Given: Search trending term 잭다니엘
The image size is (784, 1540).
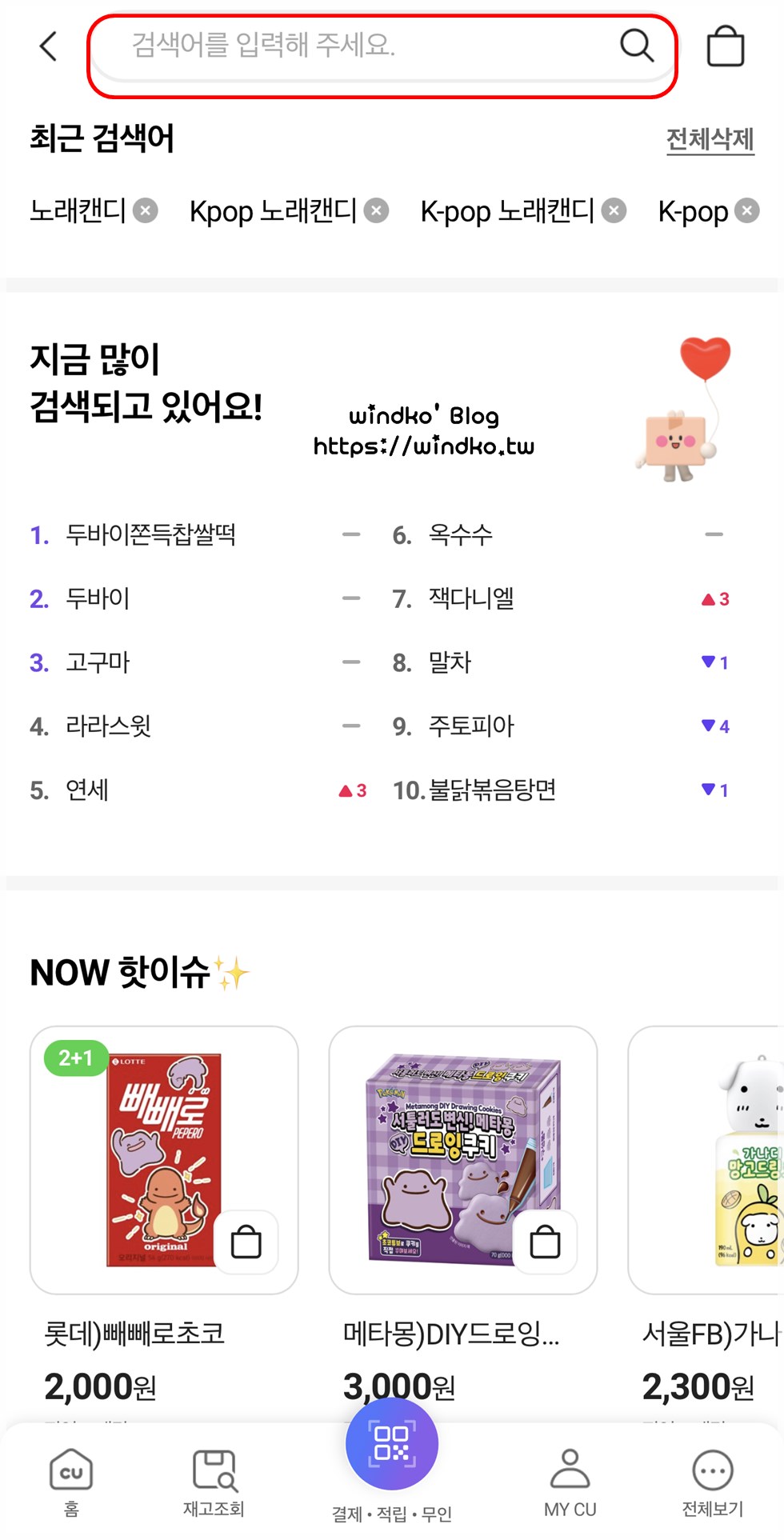Looking at the screenshot, I should [471, 598].
